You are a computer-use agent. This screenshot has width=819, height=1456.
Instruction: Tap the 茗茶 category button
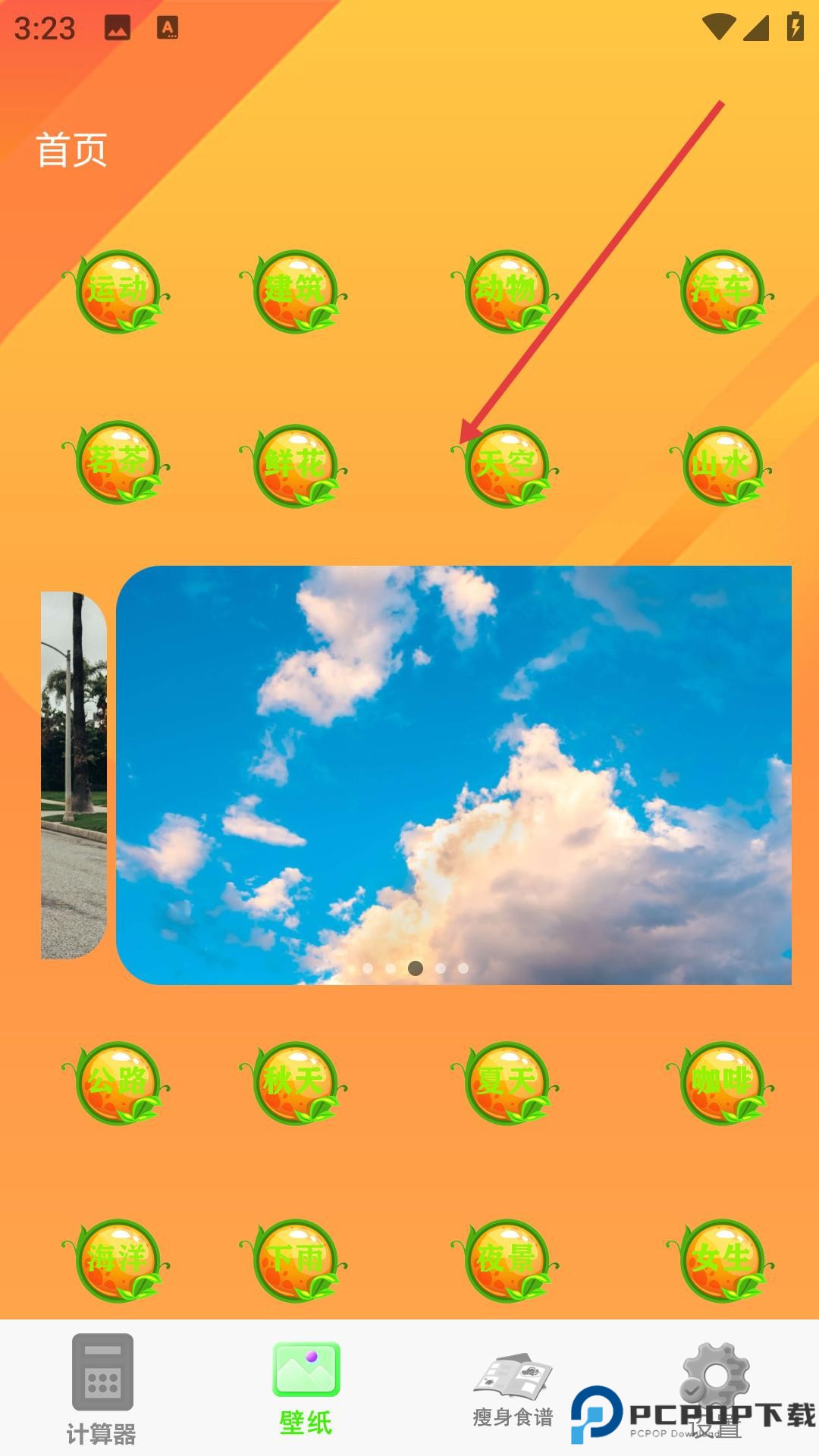point(118,463)
